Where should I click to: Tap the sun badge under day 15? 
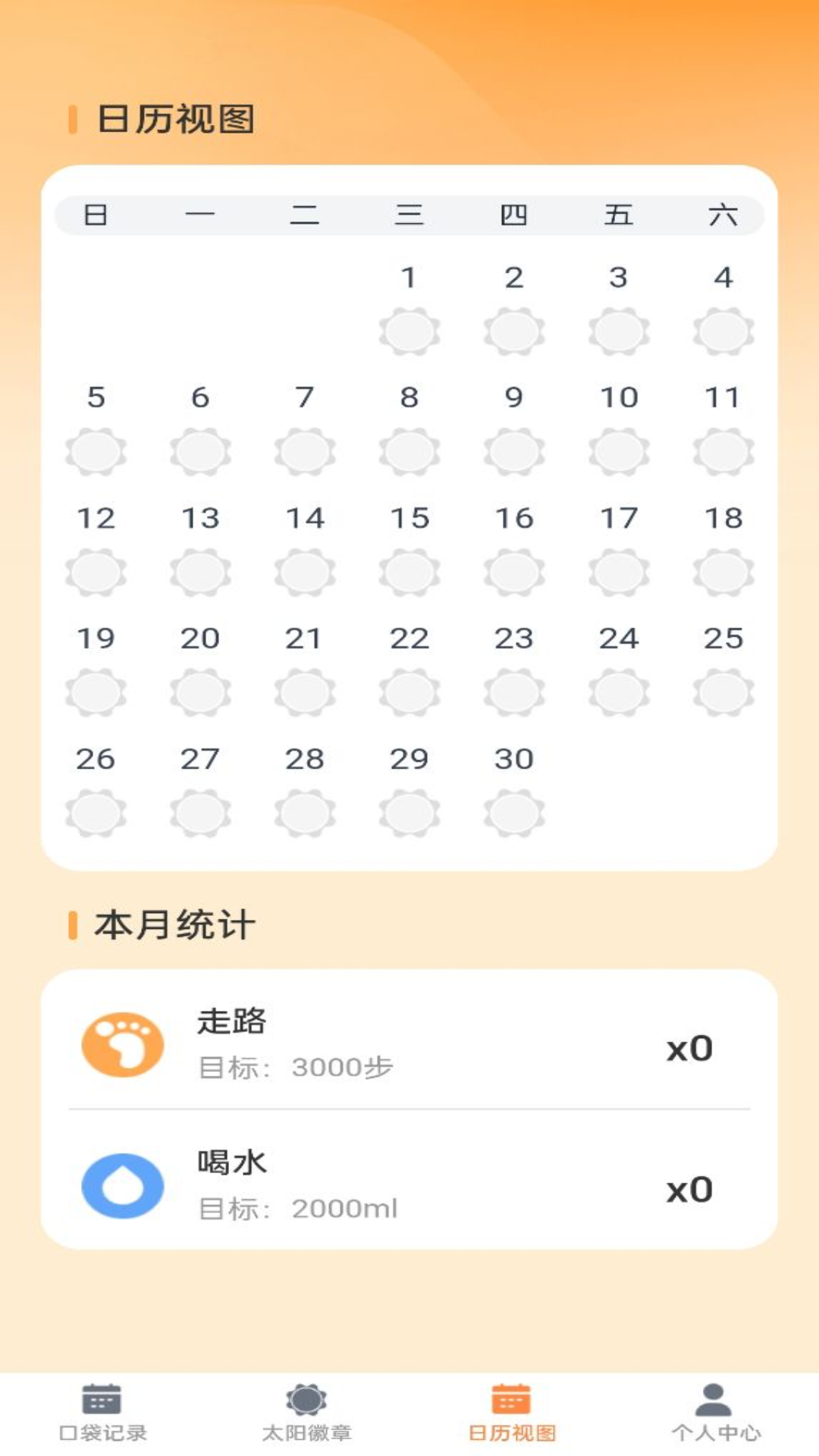click(x=409, y=571)
